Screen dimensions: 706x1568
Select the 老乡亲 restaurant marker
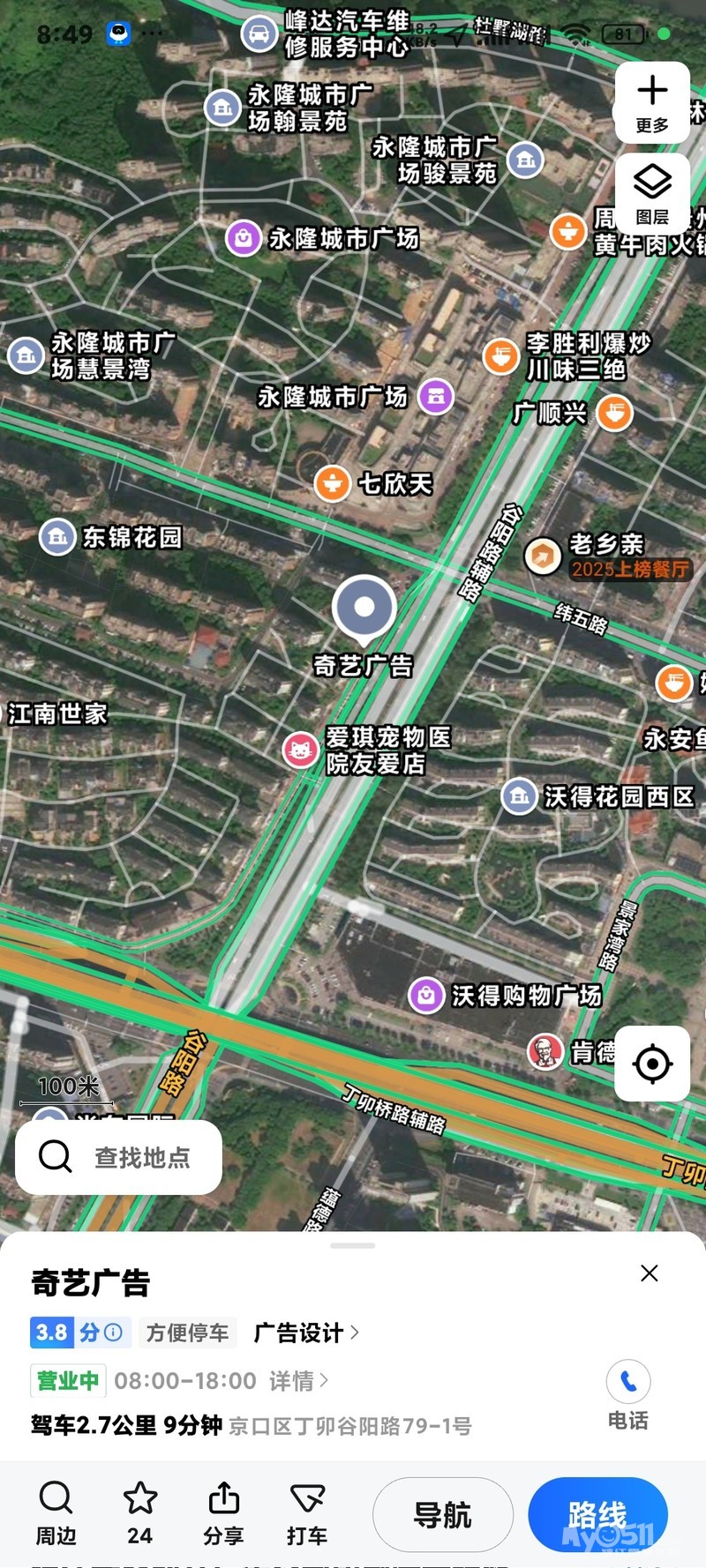543,556
